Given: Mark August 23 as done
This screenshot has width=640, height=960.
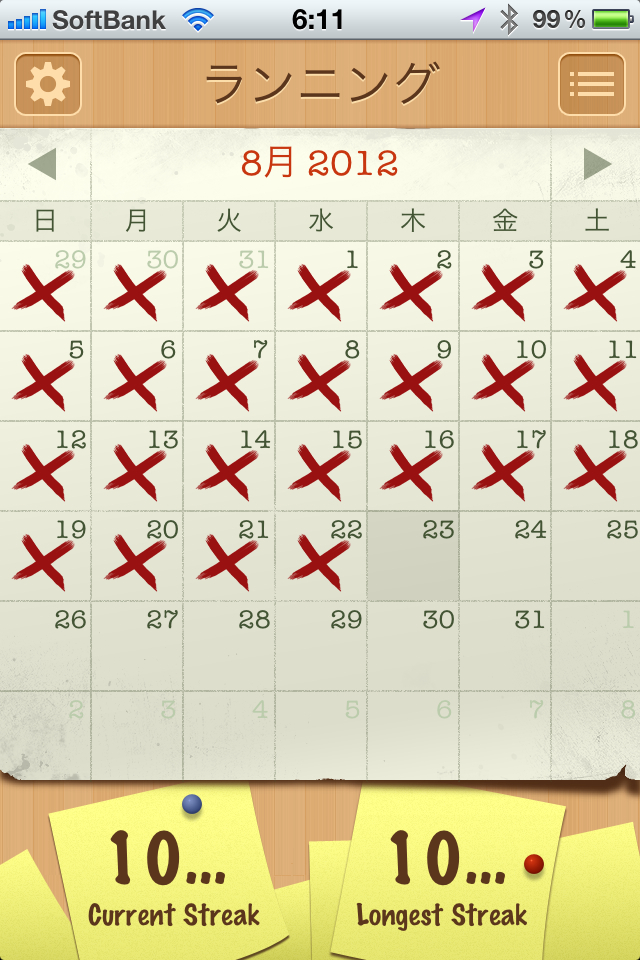Looking at the screenshot, I should [x=413, y=557].
